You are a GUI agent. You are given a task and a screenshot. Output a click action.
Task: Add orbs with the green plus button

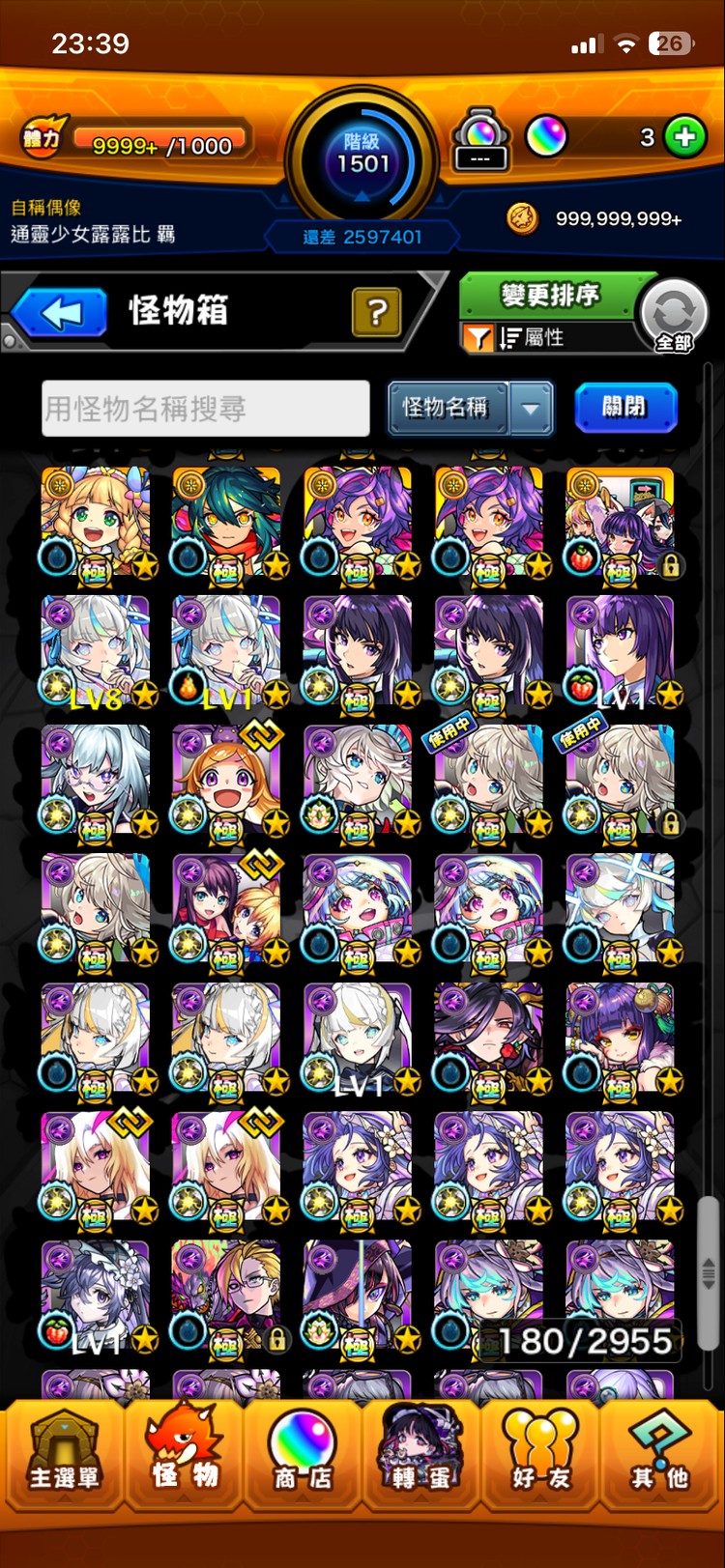tap(685, 138)
